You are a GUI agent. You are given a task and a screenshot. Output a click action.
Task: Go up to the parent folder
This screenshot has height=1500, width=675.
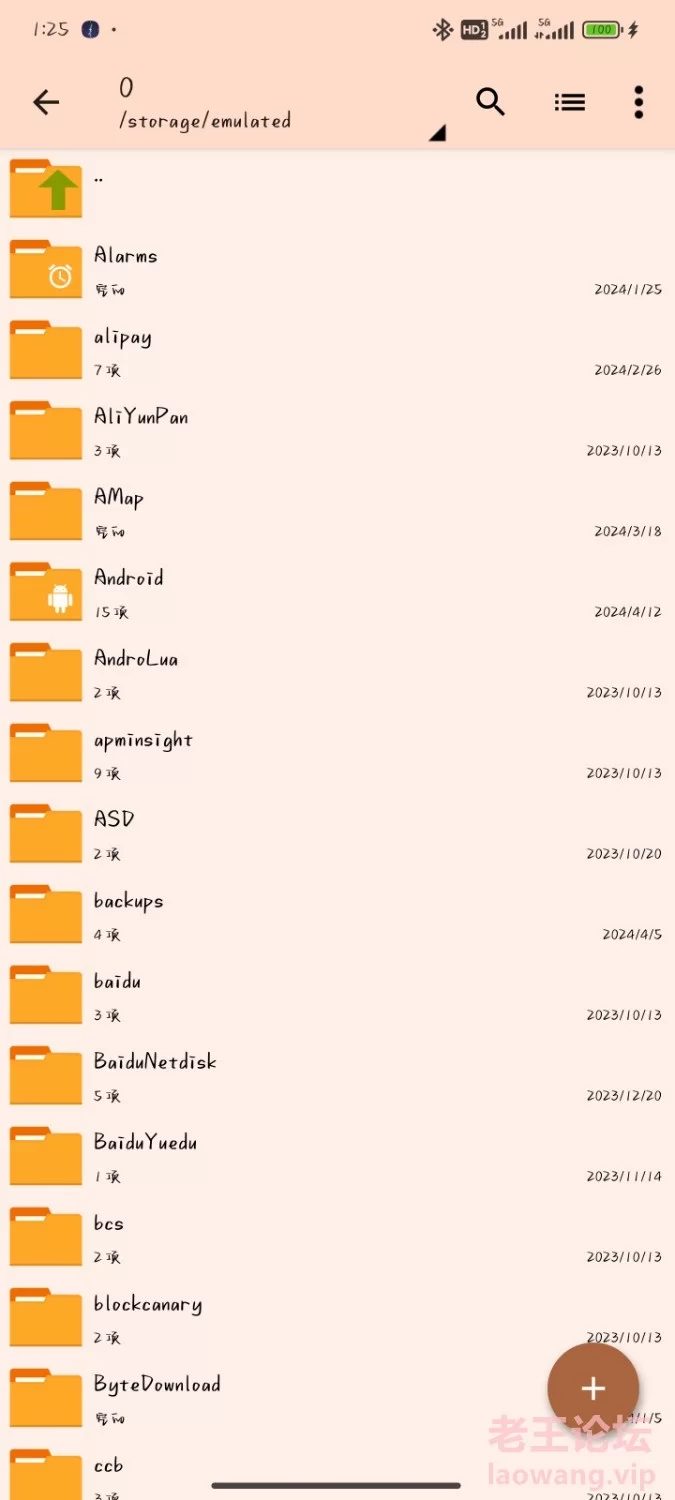point(337,189)
